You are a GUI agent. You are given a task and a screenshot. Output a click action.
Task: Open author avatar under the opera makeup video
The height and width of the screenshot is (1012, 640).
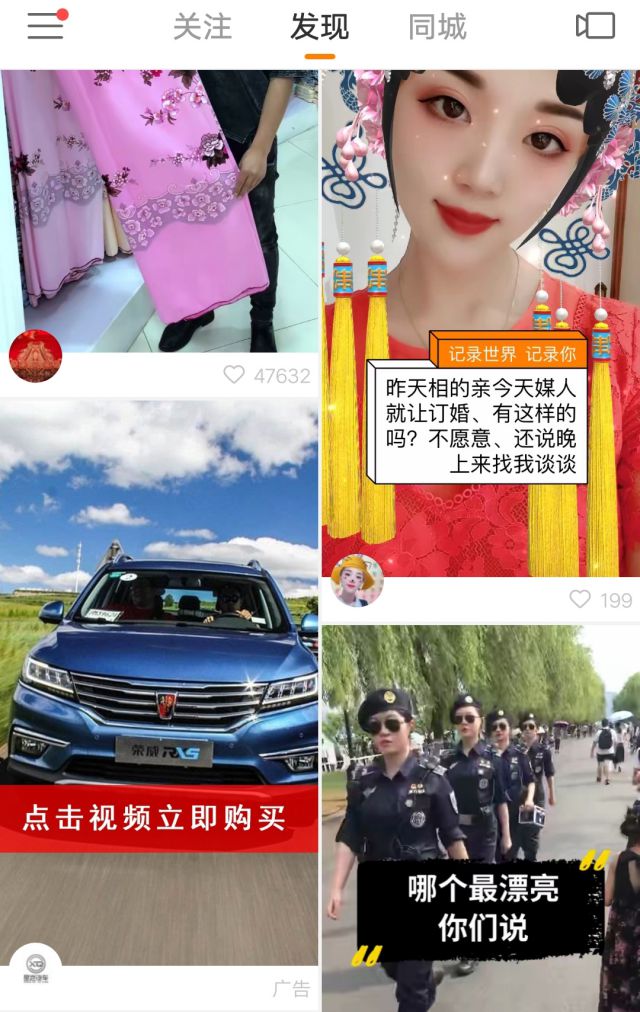(x=357, y=580)
